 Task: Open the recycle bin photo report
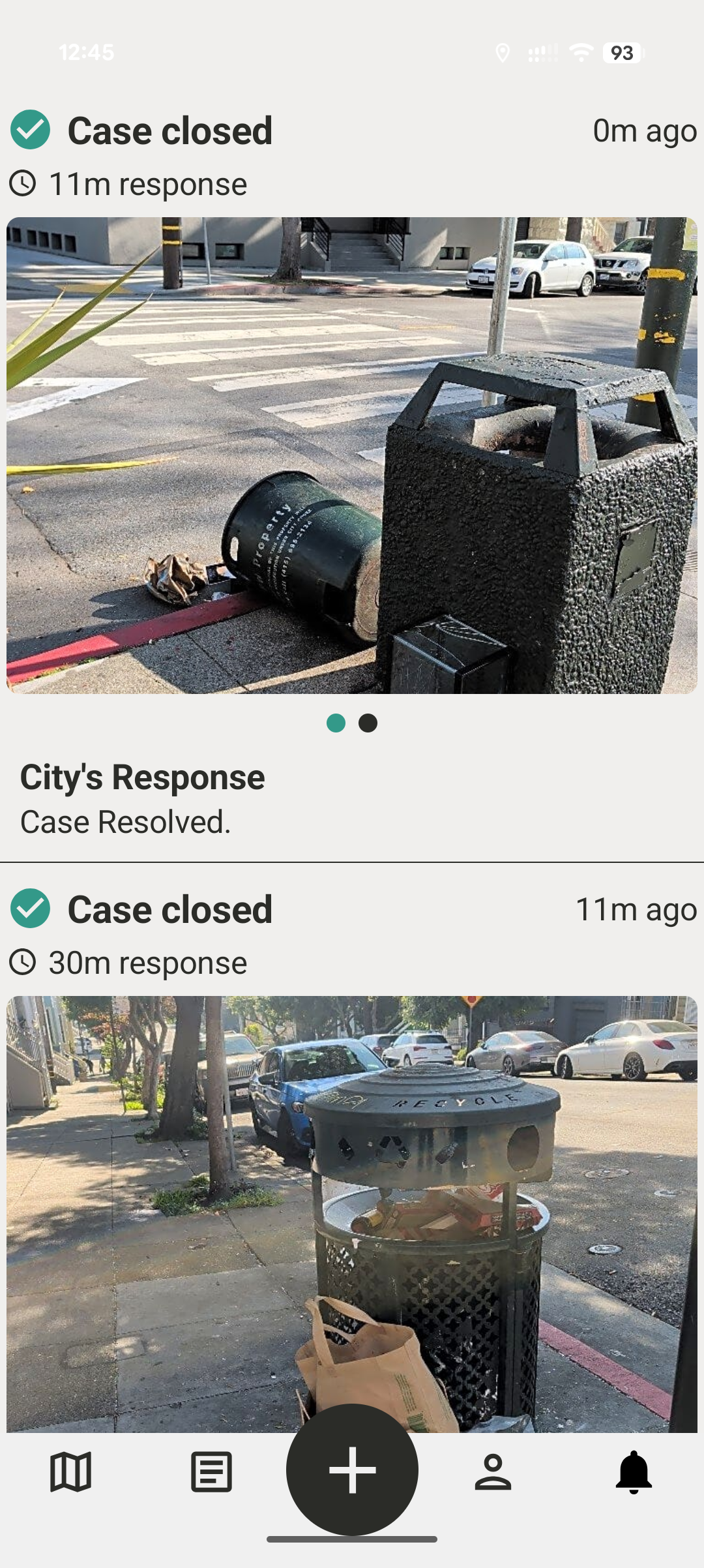(x=352, y=1213)
